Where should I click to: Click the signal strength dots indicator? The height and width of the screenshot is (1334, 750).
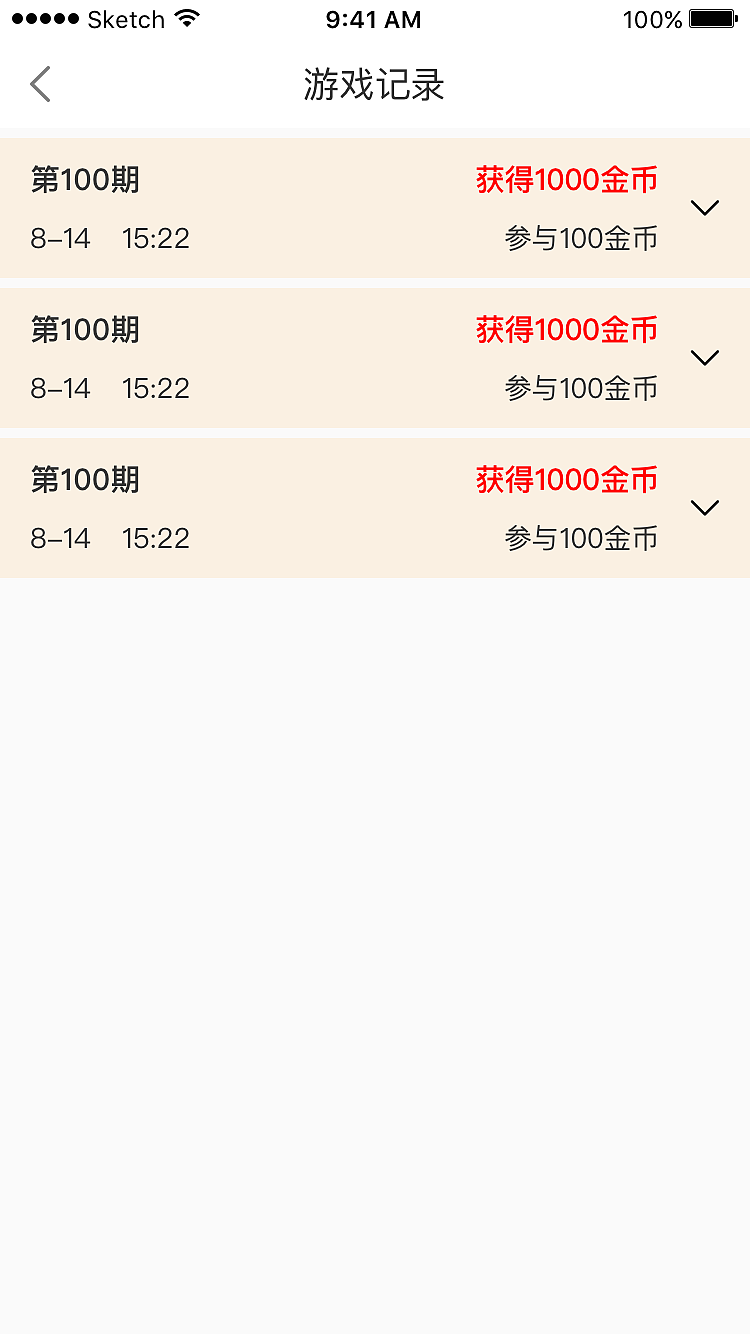coord(42,17)
